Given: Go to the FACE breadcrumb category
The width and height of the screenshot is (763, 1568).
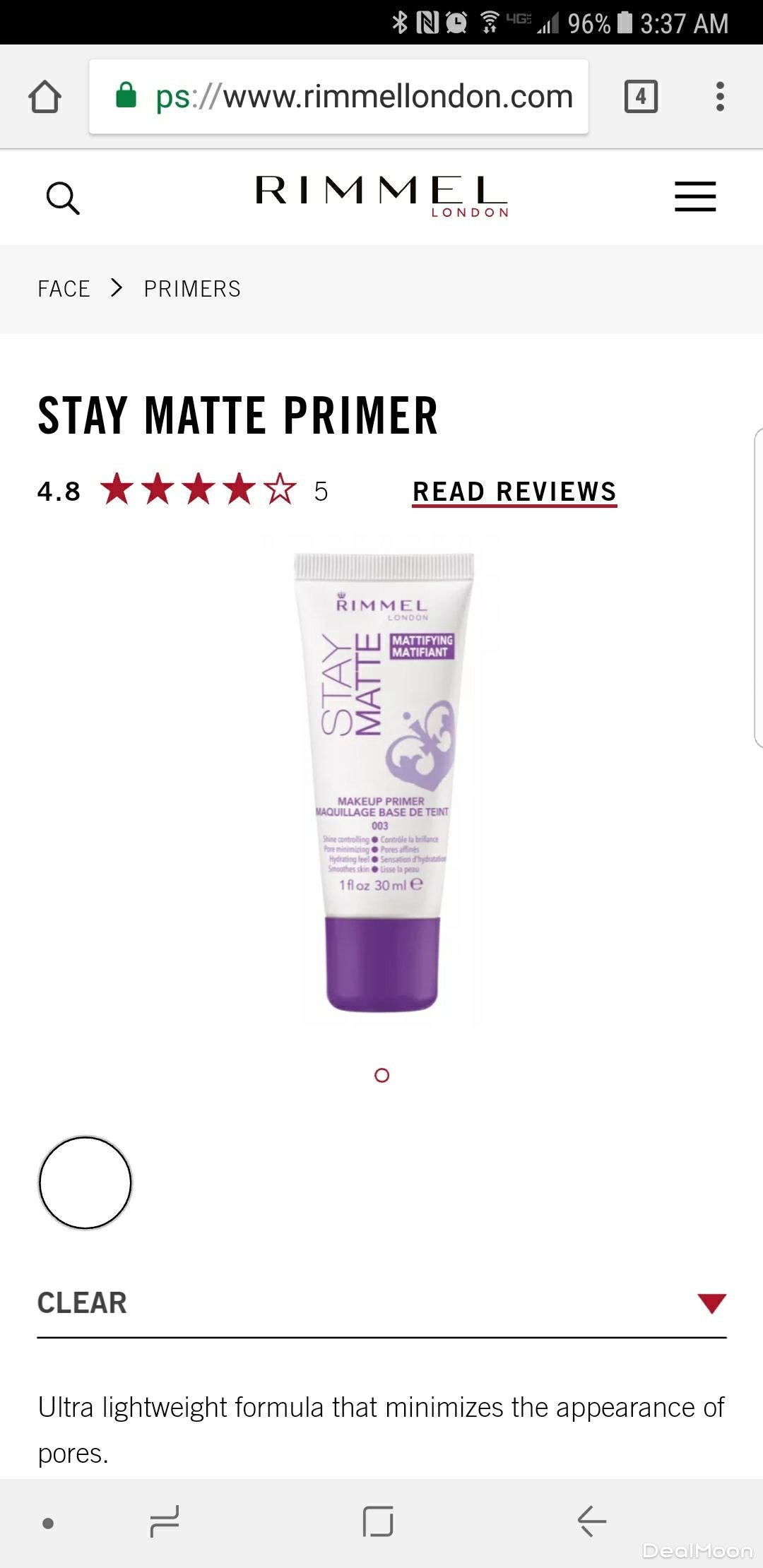Looking at the screenshot, I should click(64, 289).
